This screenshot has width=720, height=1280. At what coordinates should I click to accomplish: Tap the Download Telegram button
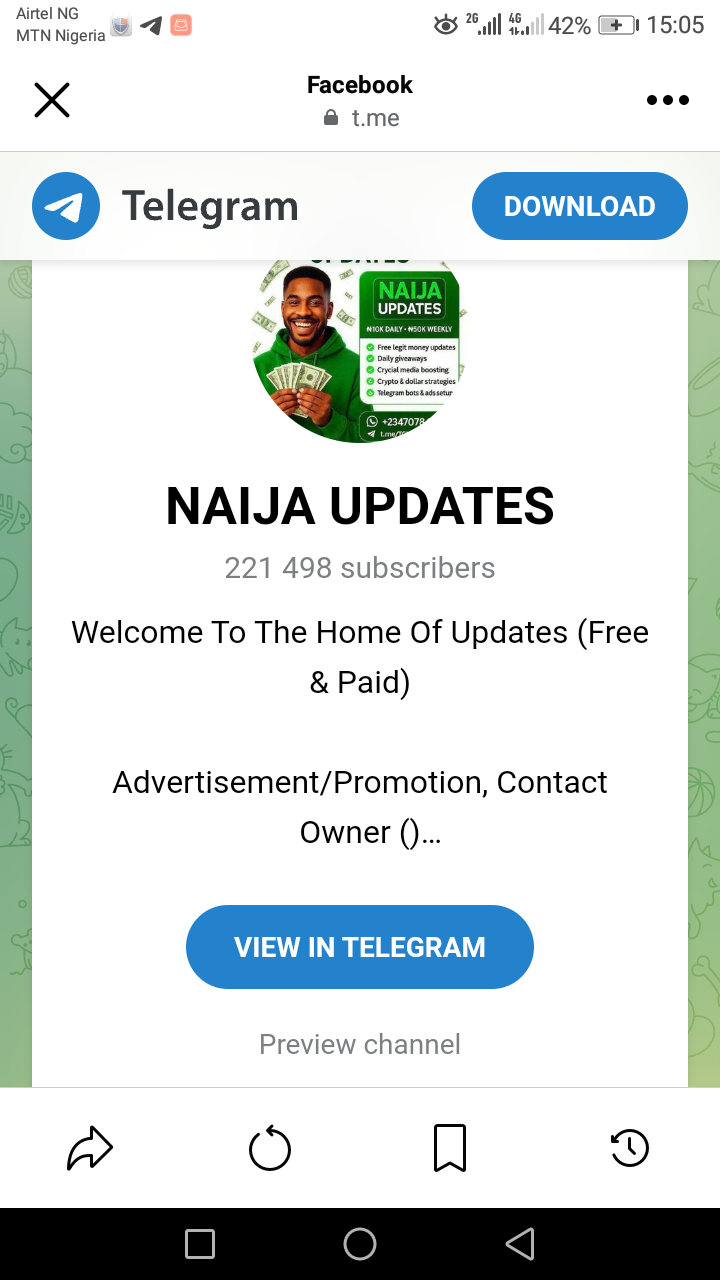click(x=579, y=206)
